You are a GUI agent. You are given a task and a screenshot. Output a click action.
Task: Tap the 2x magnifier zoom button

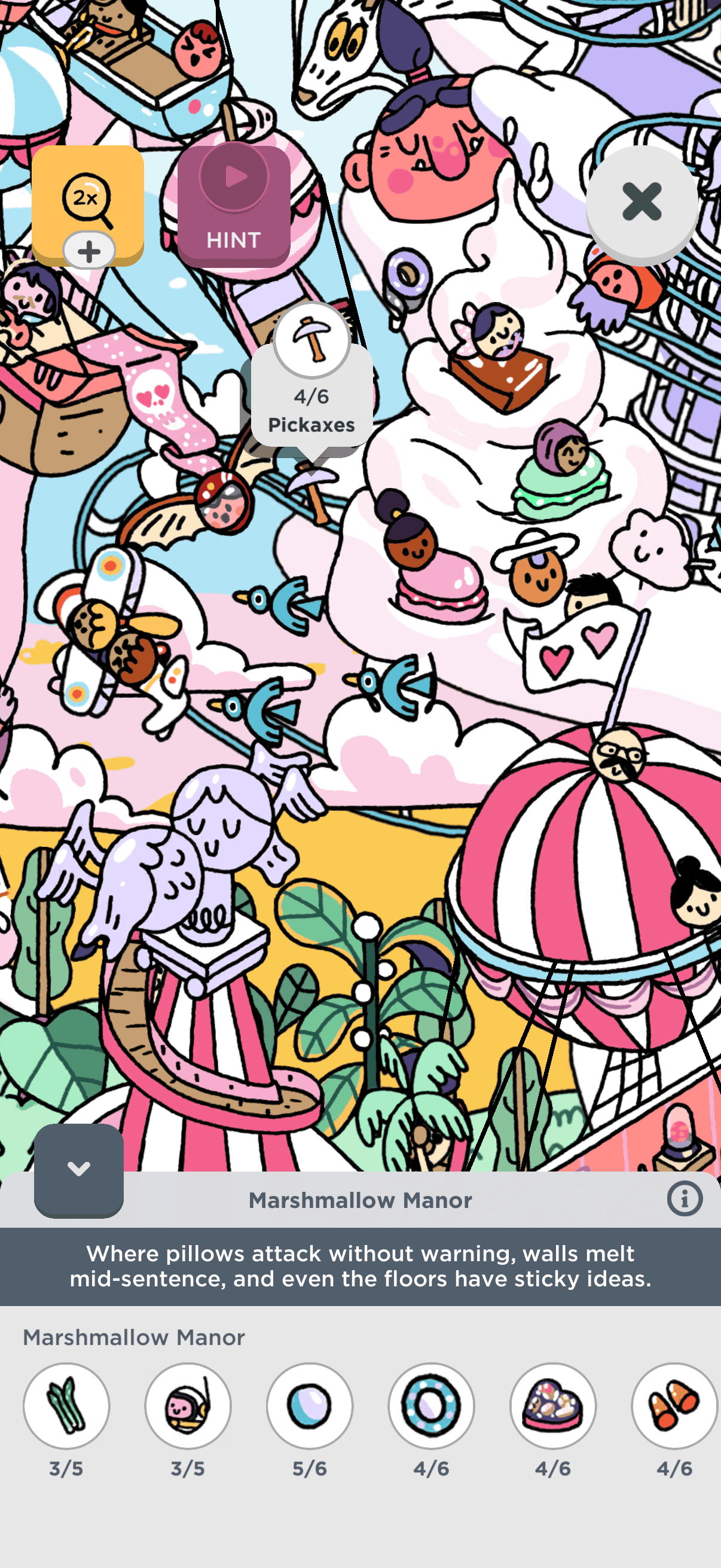click(88, 205)
